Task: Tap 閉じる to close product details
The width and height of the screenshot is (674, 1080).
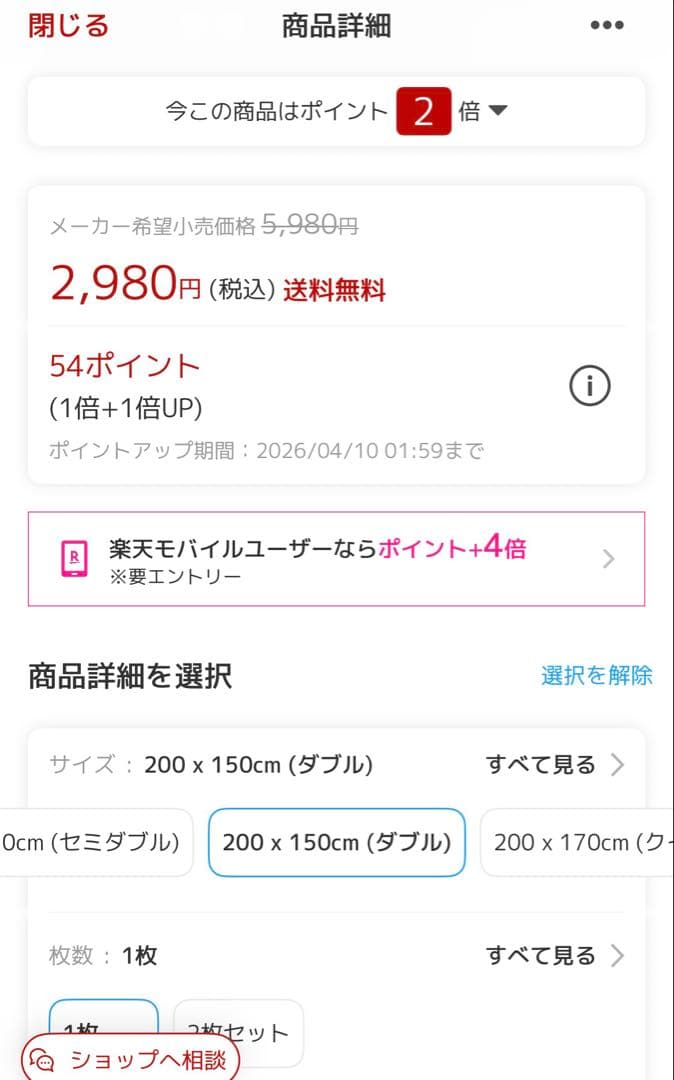Action: pos(69,26)
